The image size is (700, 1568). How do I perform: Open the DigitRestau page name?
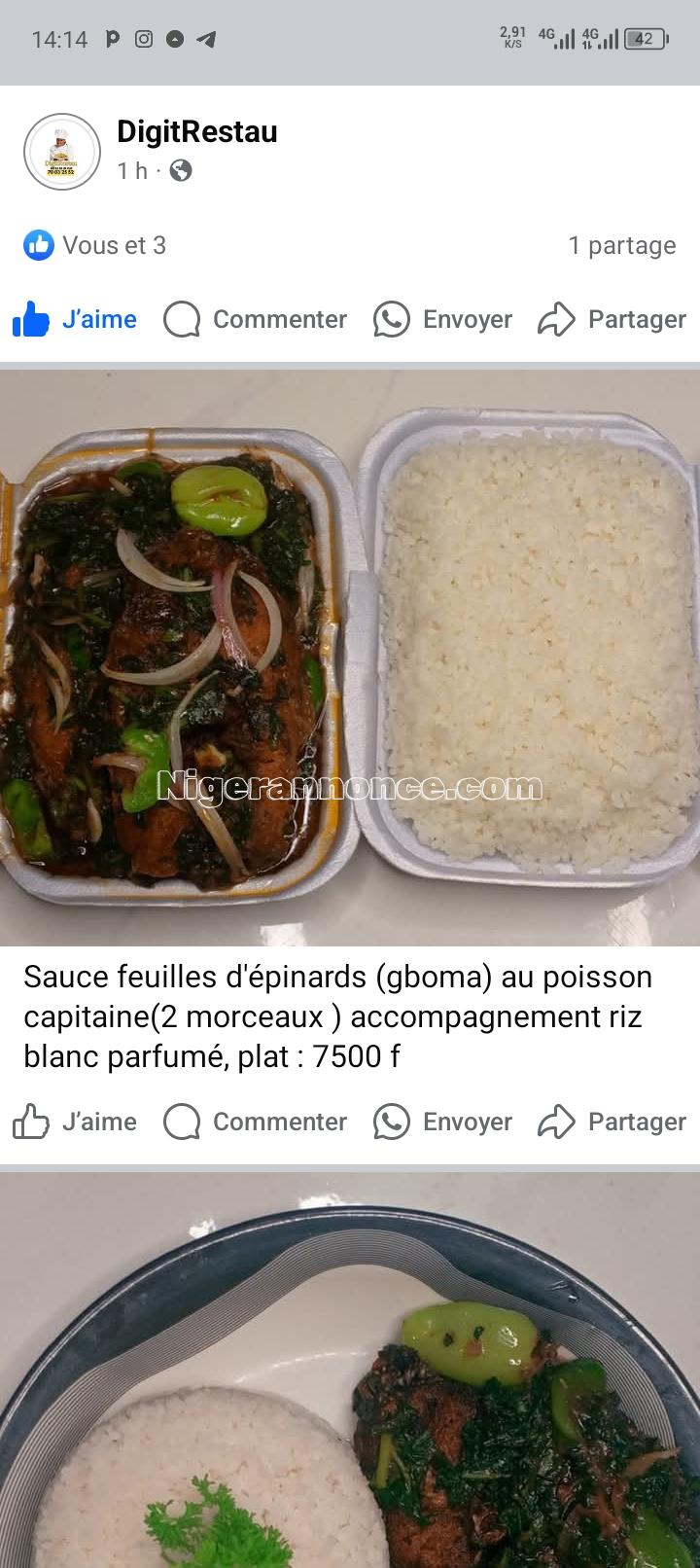coord(196,132)
